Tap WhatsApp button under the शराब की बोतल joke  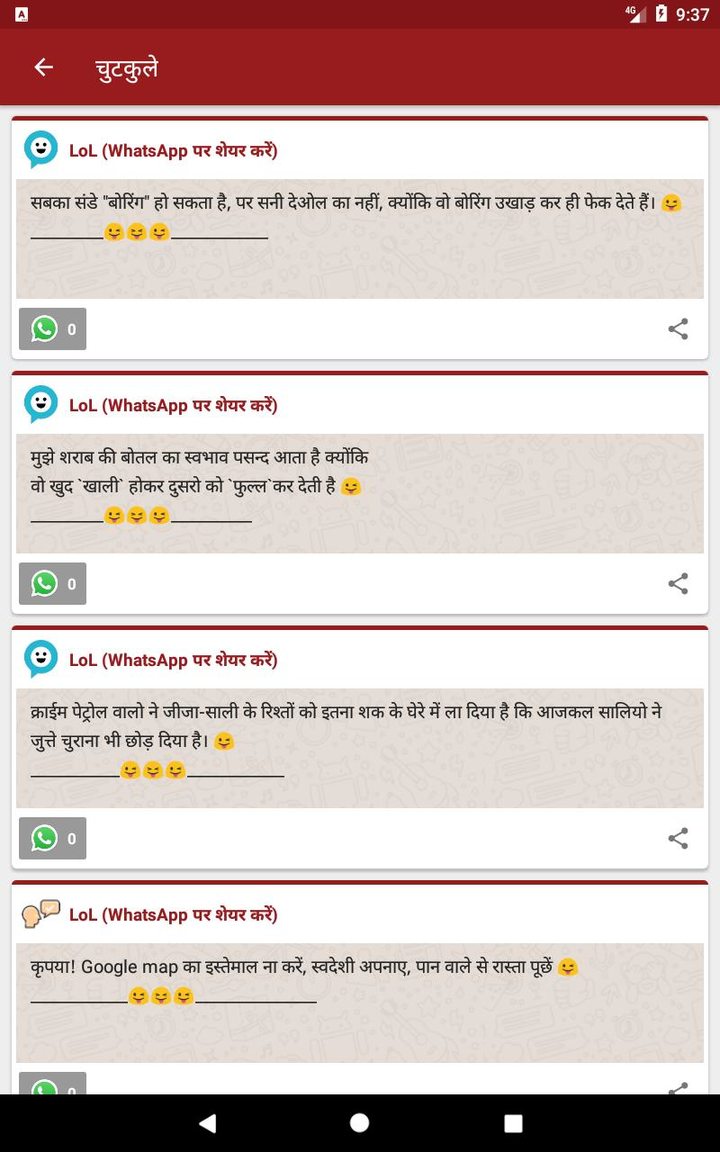click(x=52, y=583)
